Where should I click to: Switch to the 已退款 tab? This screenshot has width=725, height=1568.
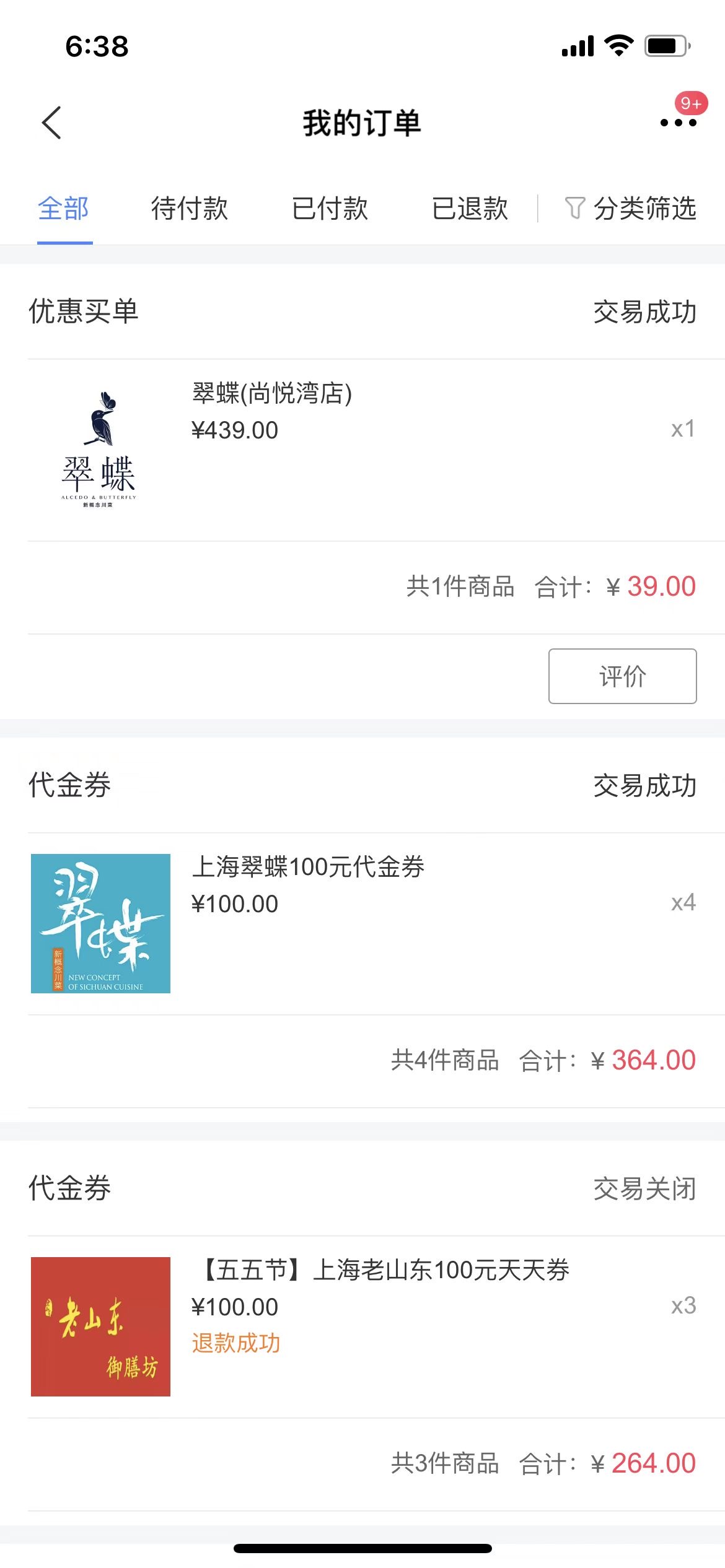pos(470,209)
